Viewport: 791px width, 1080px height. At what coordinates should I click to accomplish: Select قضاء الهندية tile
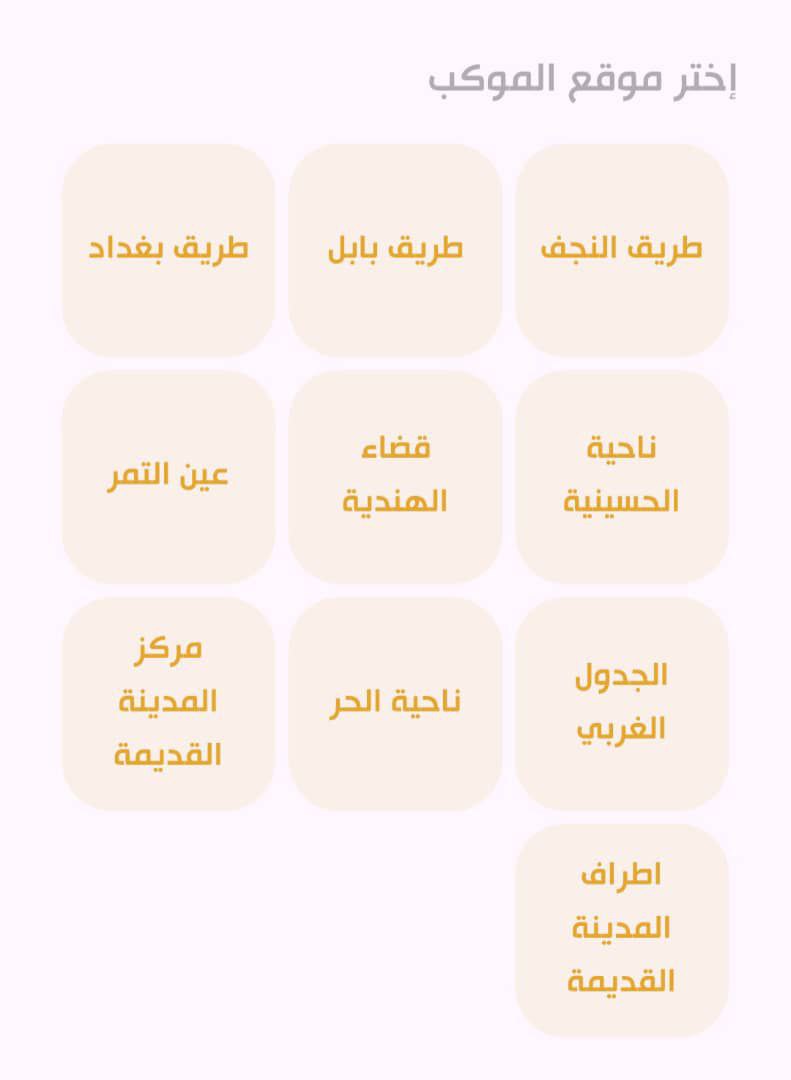tap(395, 476)
